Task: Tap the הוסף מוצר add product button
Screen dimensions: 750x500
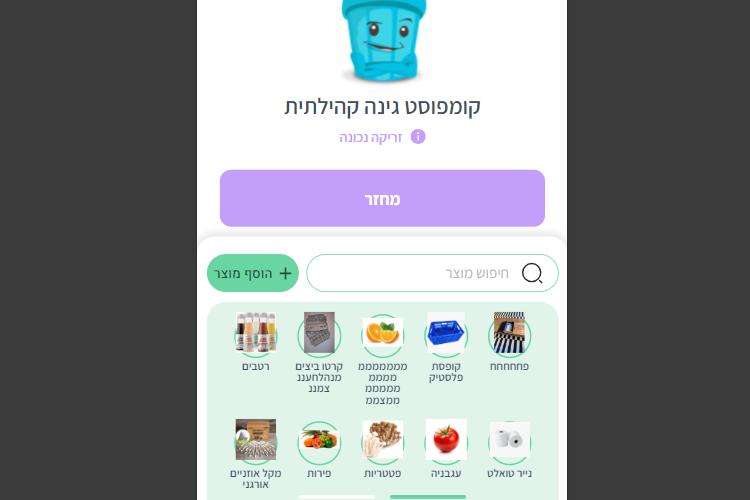Action: click(253, 273)
